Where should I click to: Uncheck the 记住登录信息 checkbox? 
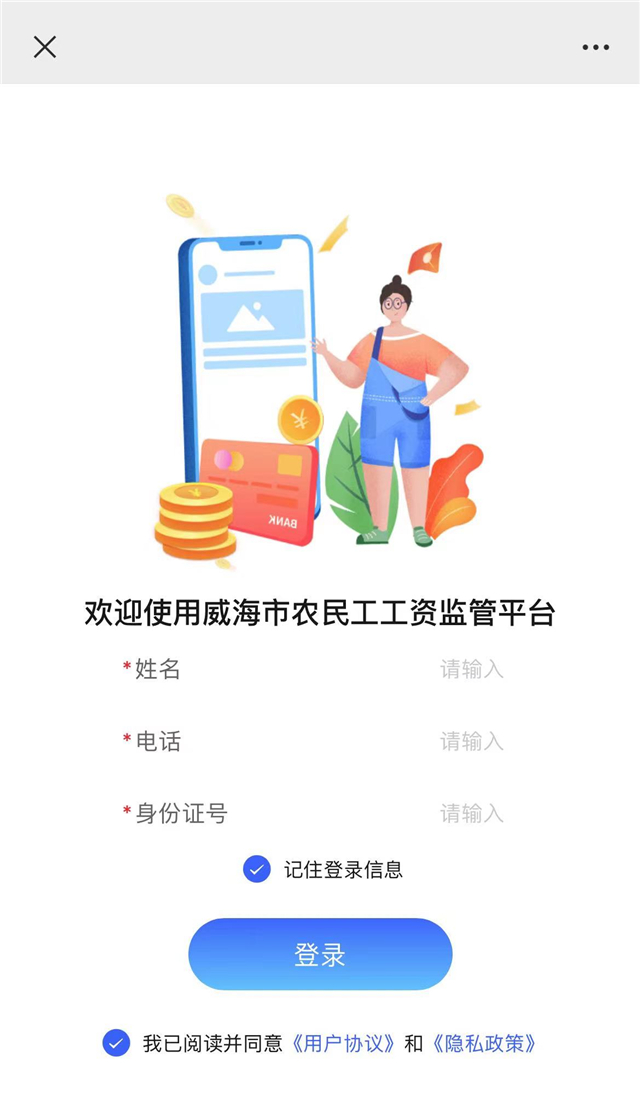point(257,869)
